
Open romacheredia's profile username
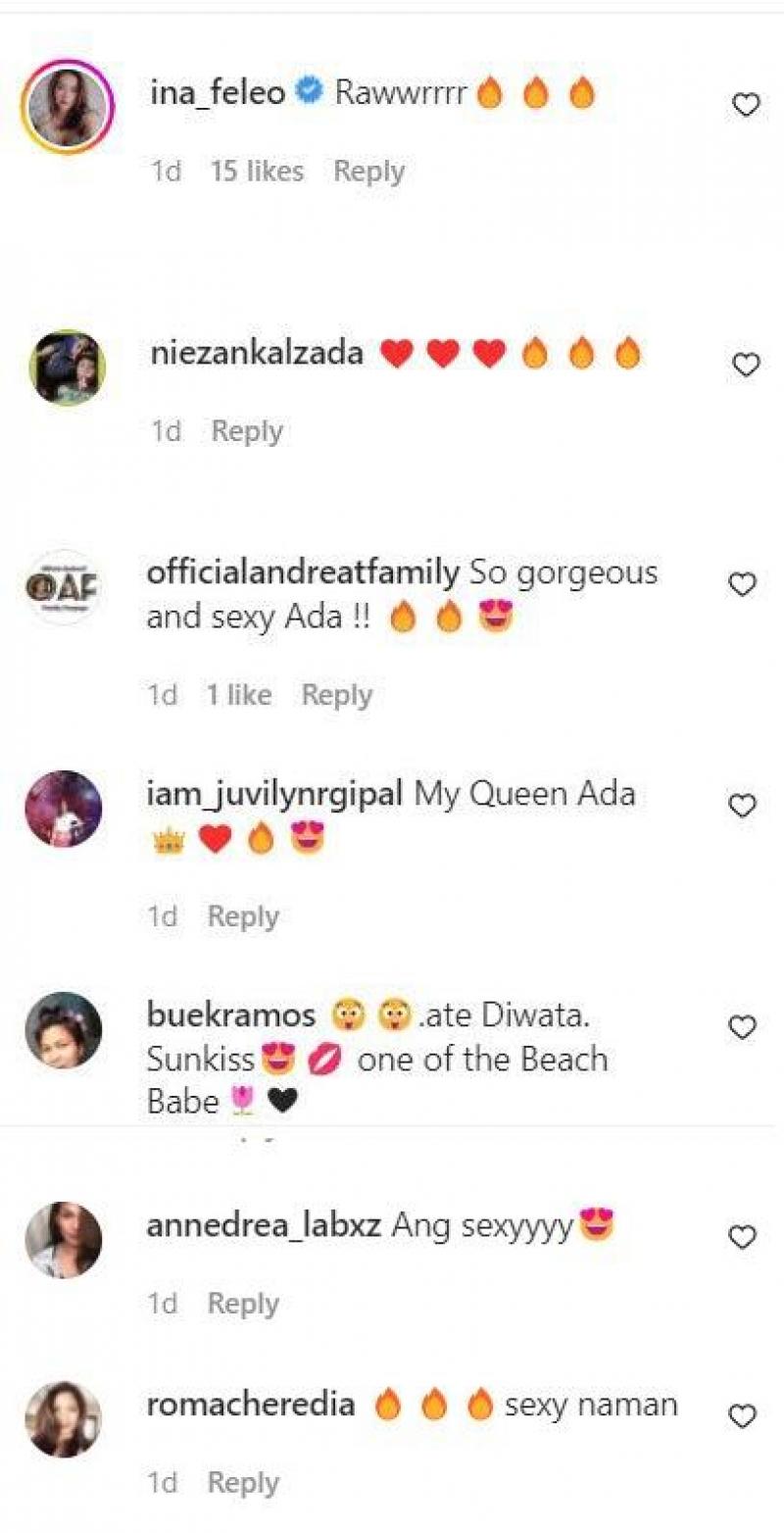[x=251, y=1405]
